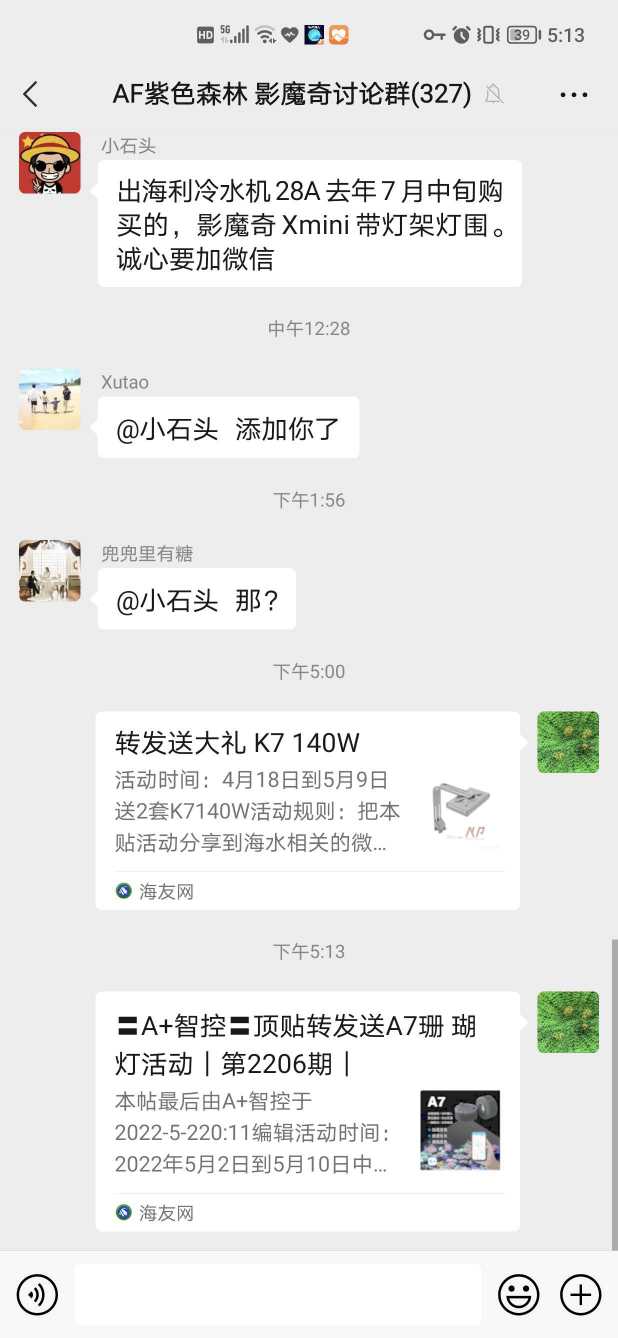The height and width of the screenshot is (1338, 618).
Task: Open the emoji picker
Action: click(x=519, y=1295)
